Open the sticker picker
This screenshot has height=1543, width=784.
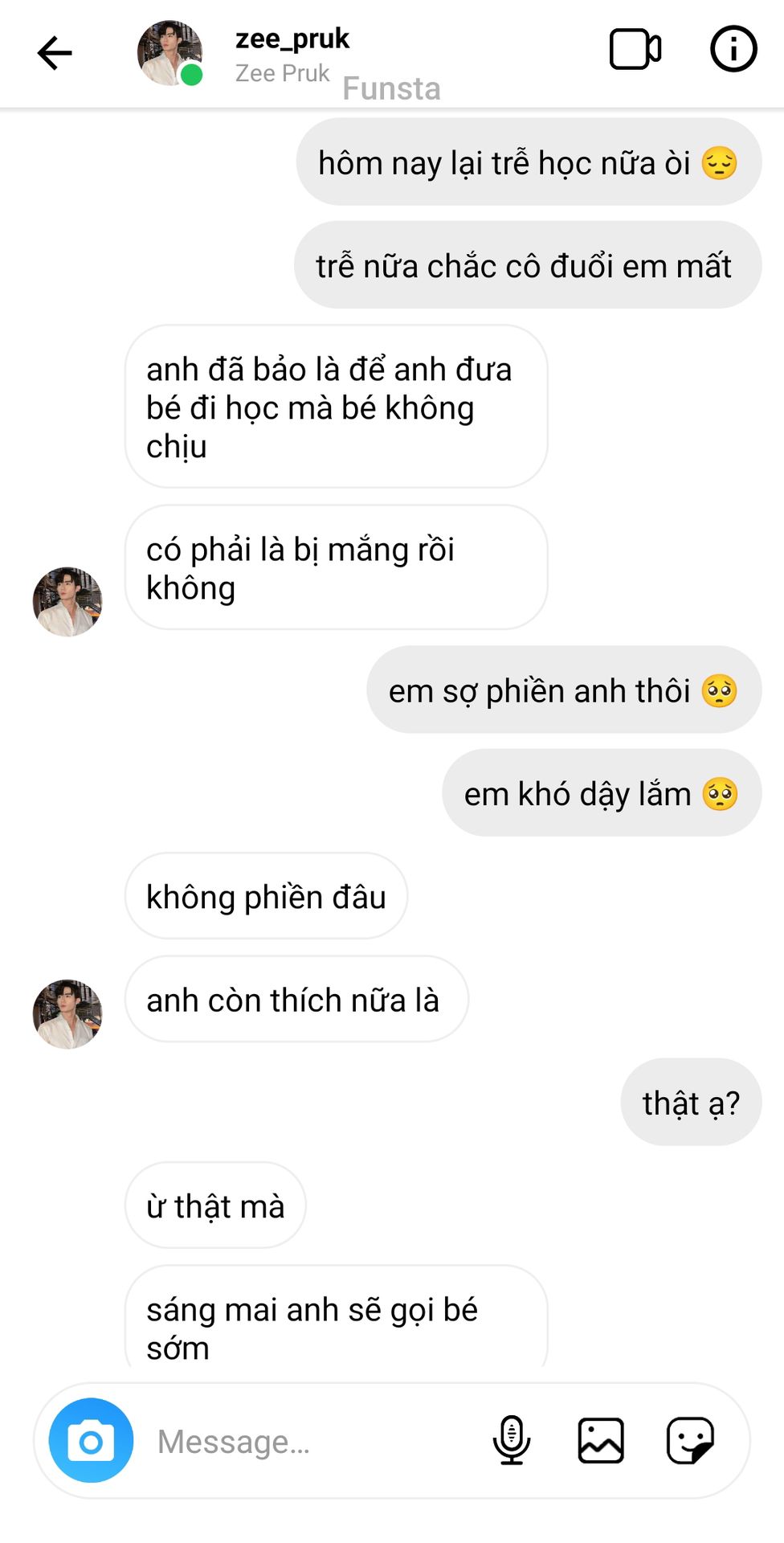coord(690,1440)
